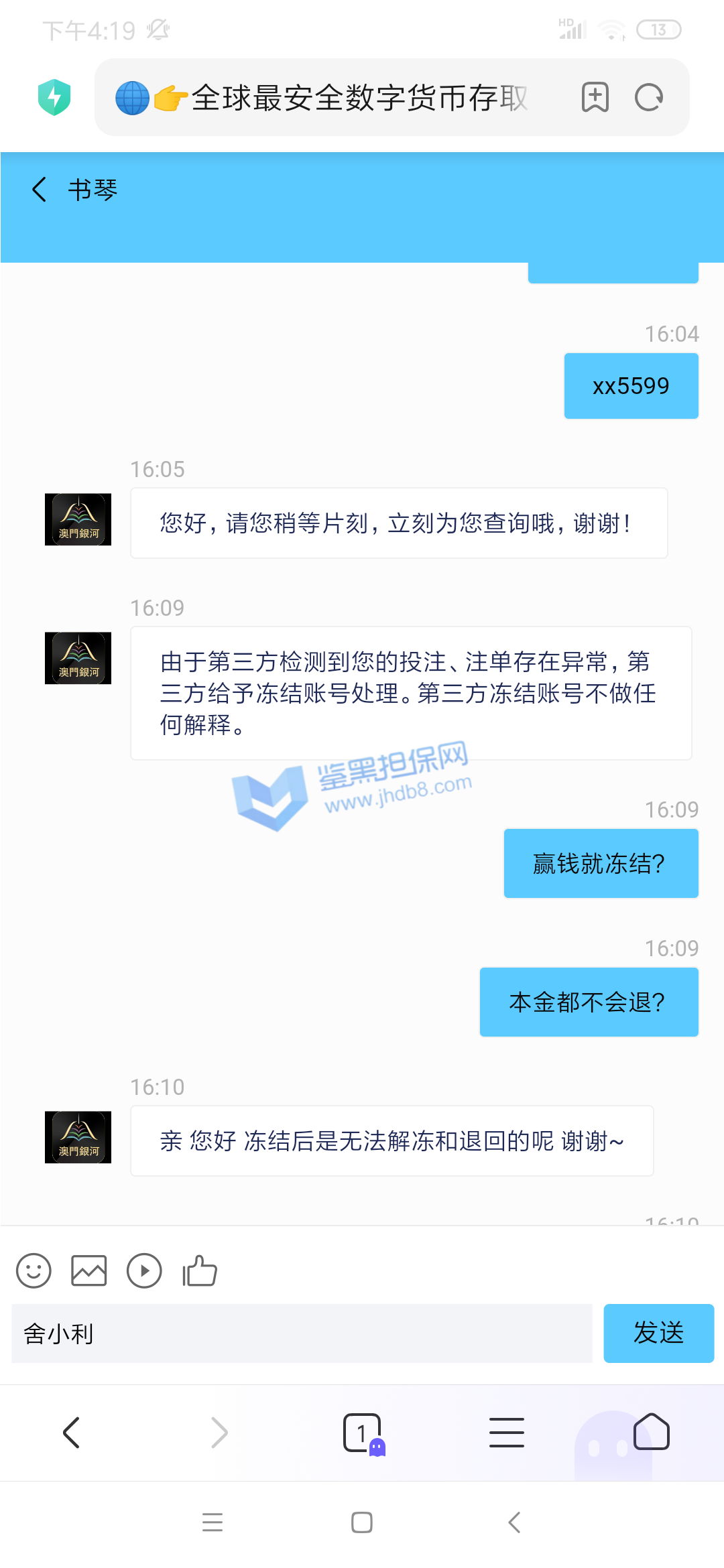Attach a video to the chat
This screenshot has height=1568, width=724.
pos(144,1270)
